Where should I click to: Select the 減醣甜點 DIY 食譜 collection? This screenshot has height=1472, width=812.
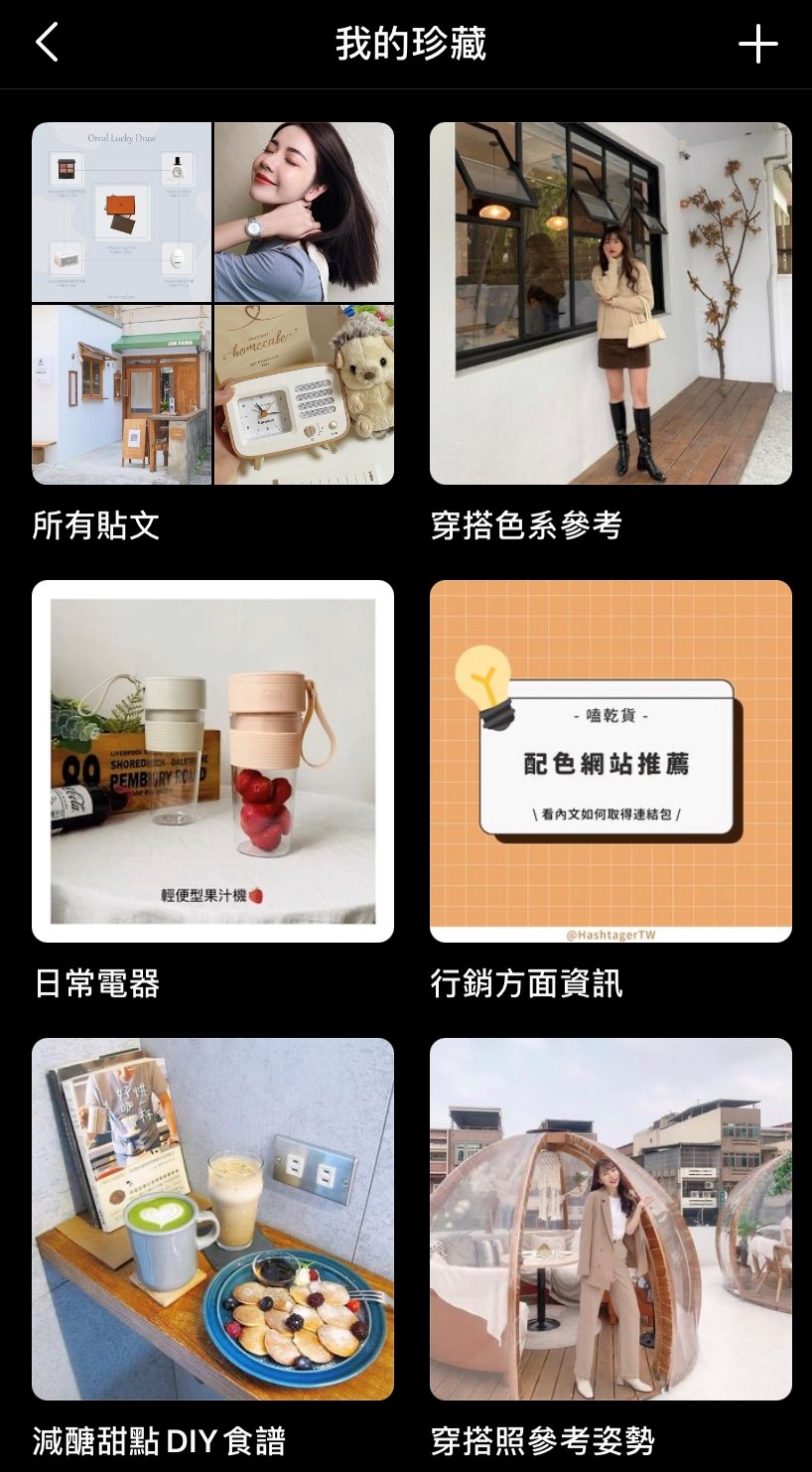pos(212,1219)
